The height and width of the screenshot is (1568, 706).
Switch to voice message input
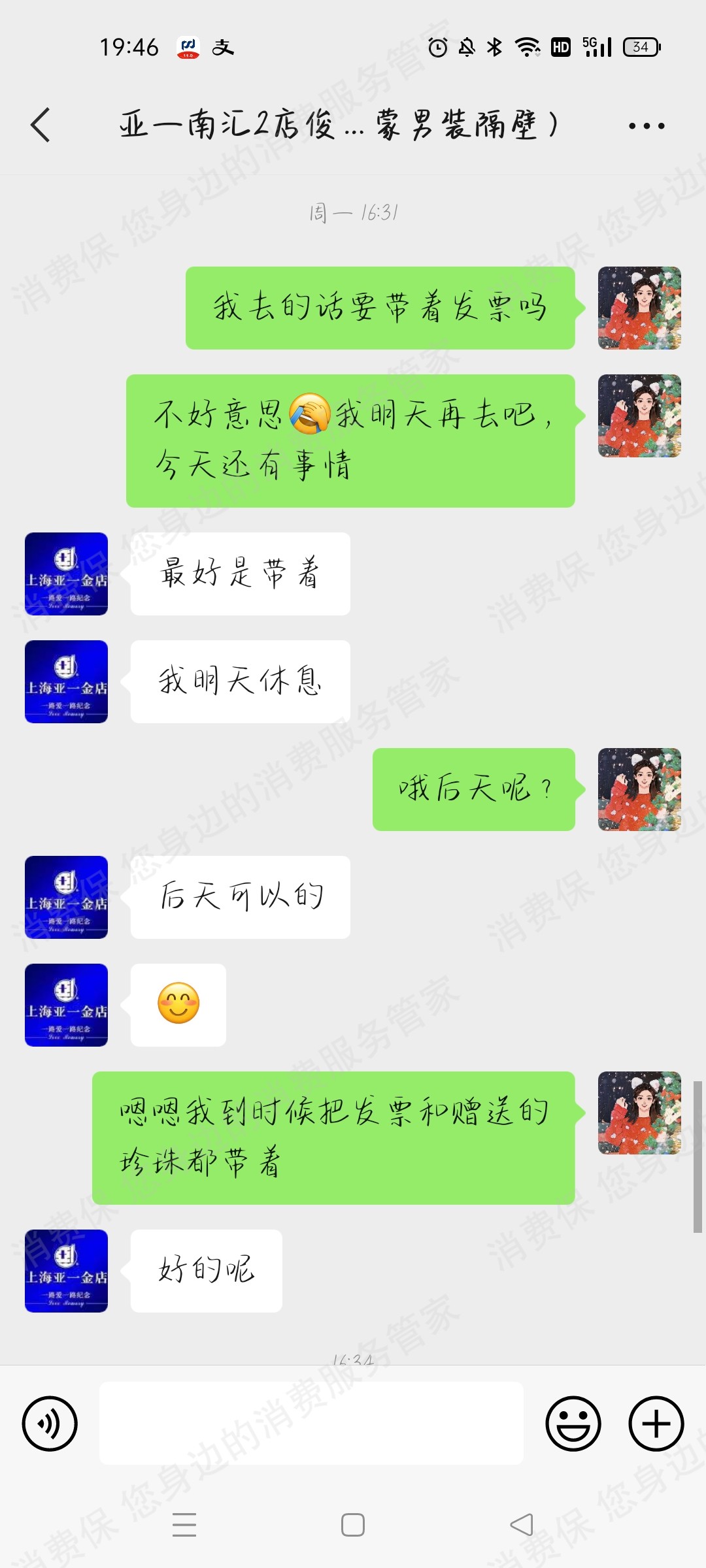50,1424
